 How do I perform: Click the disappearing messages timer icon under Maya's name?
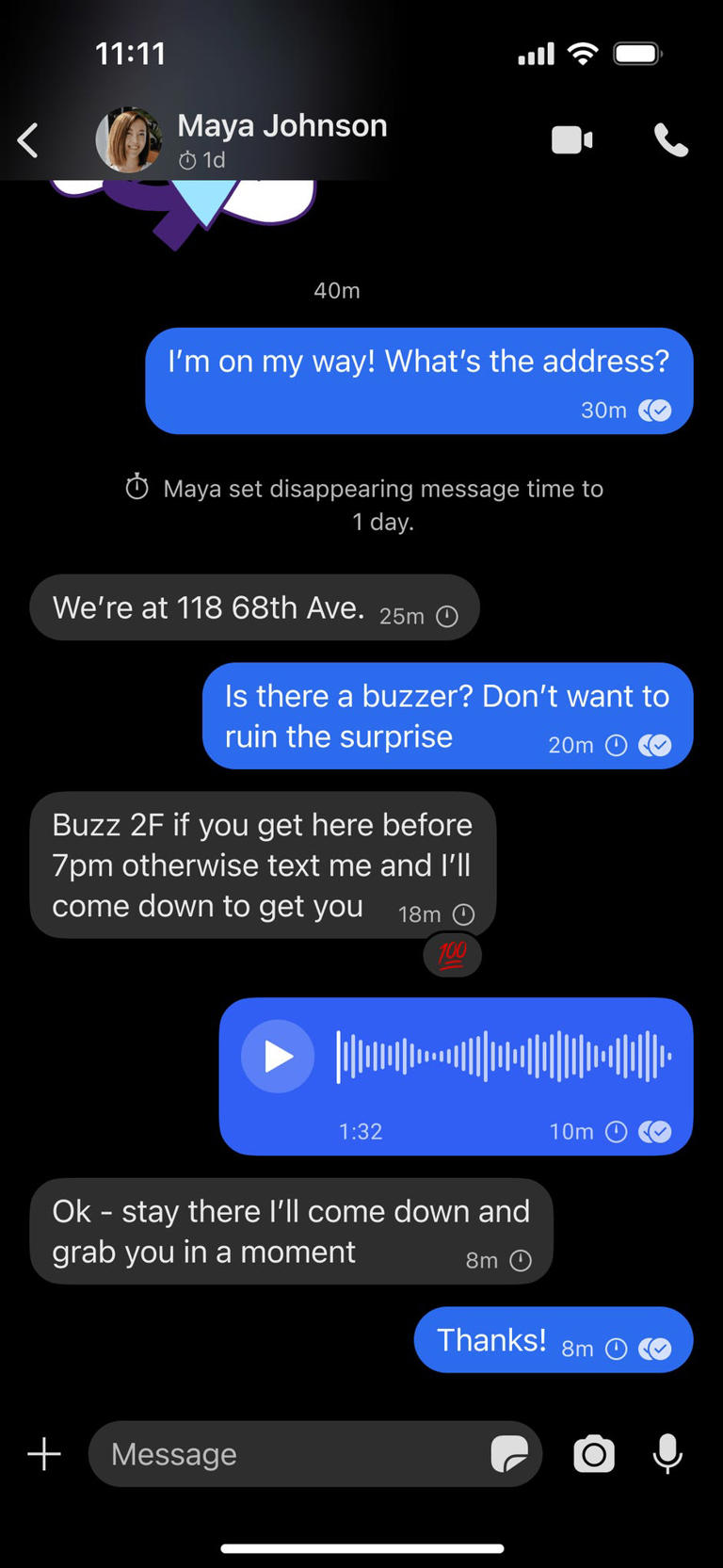(186, 160)
